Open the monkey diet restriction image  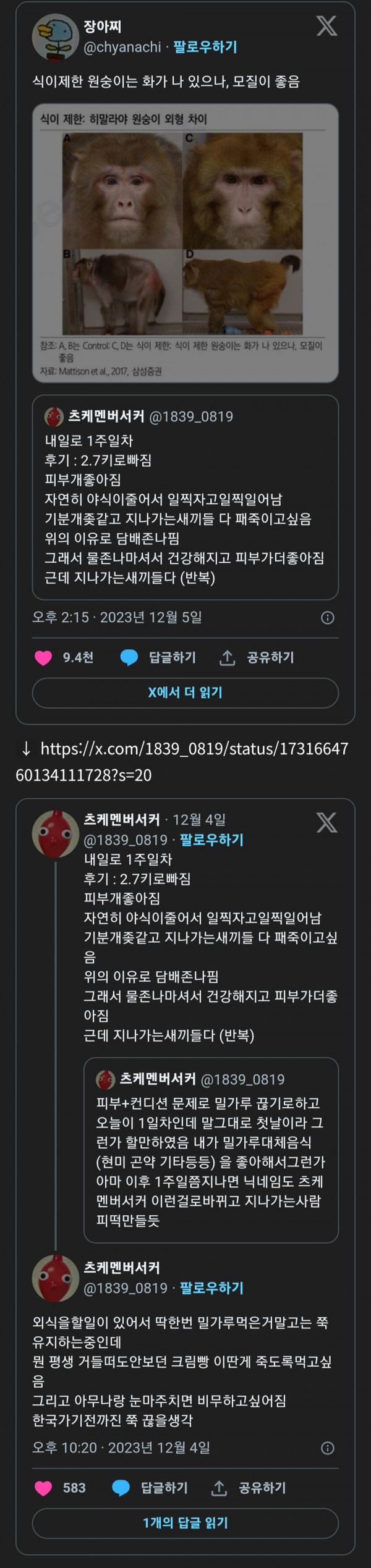[x=185, y=243]
